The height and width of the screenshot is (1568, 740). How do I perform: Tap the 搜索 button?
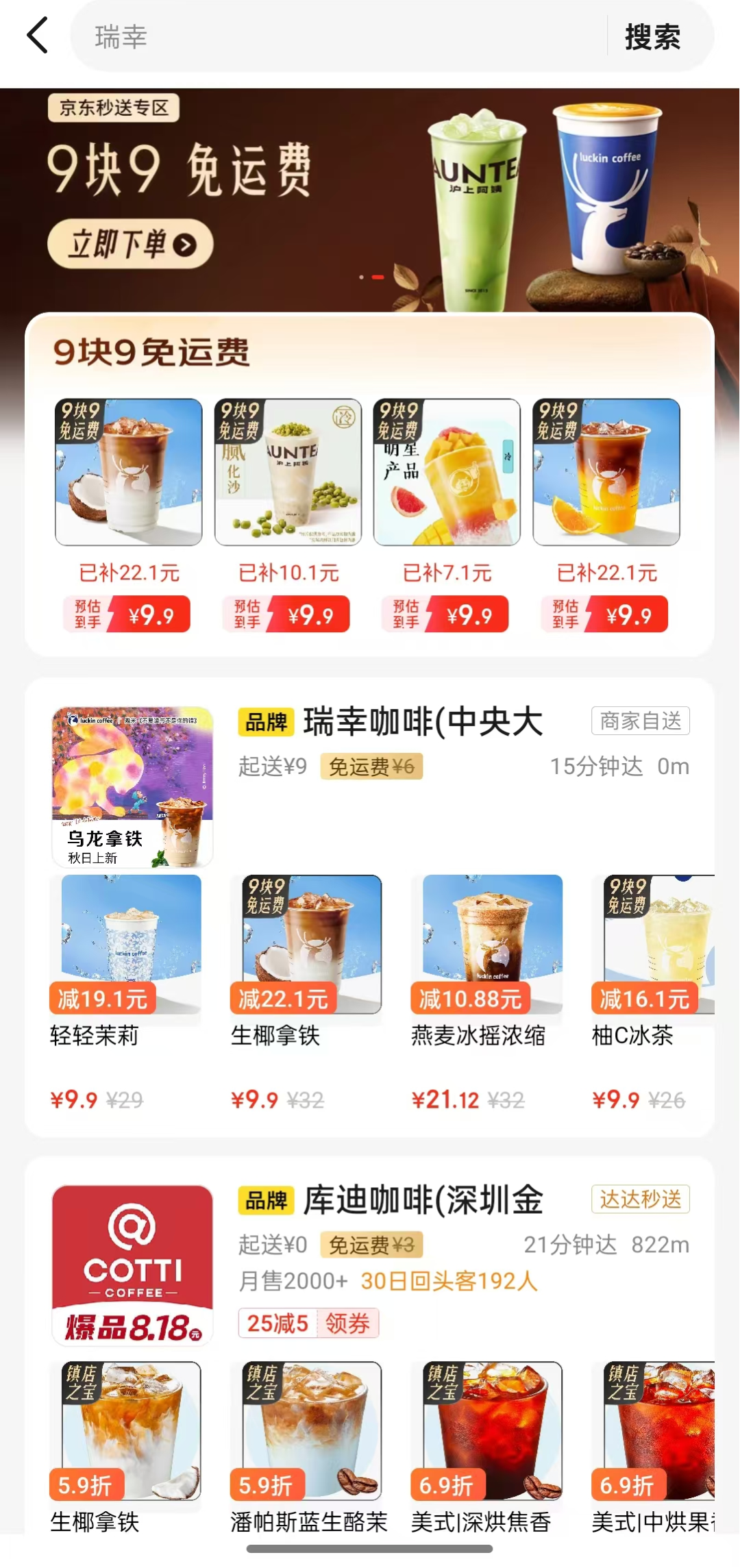tap(652, 37)
